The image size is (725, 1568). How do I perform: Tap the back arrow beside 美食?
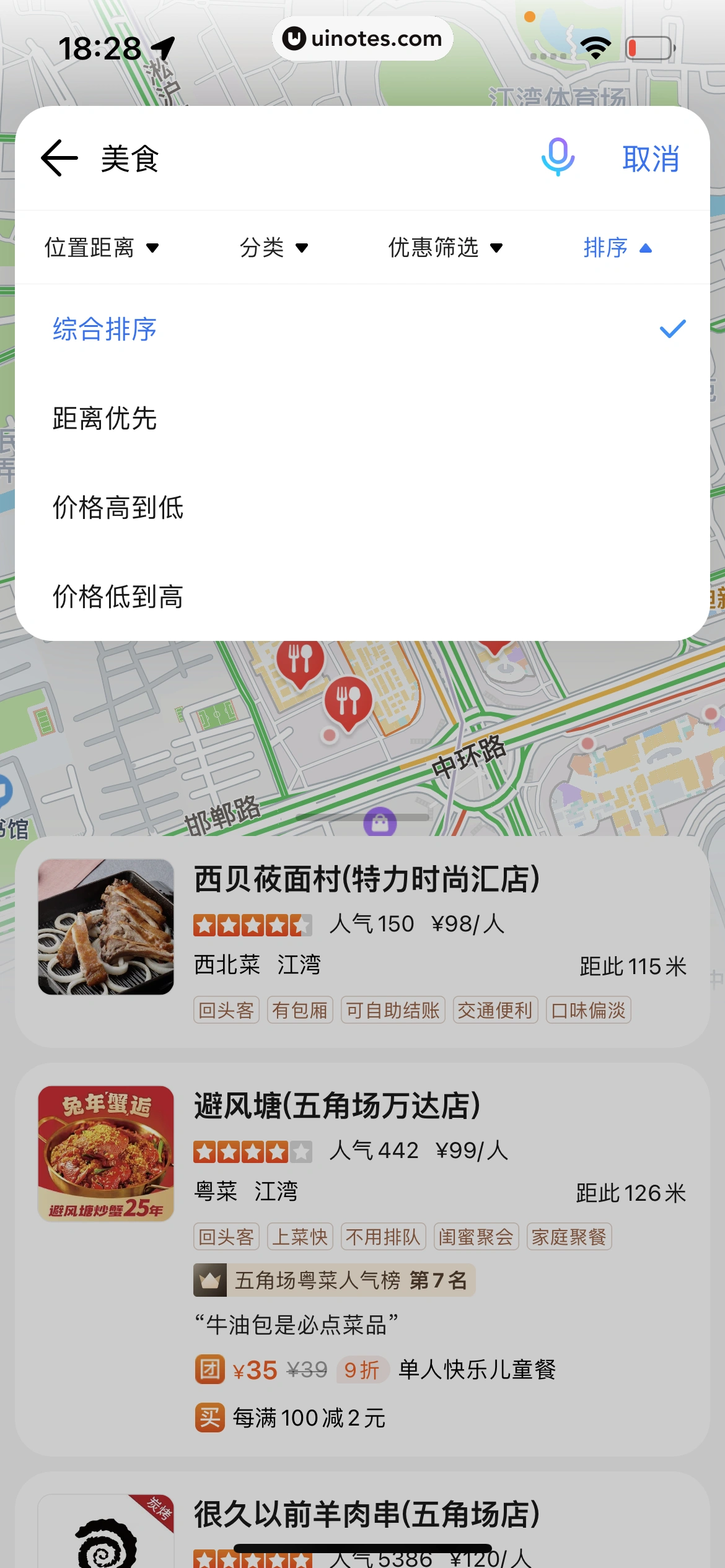(59, 158)
